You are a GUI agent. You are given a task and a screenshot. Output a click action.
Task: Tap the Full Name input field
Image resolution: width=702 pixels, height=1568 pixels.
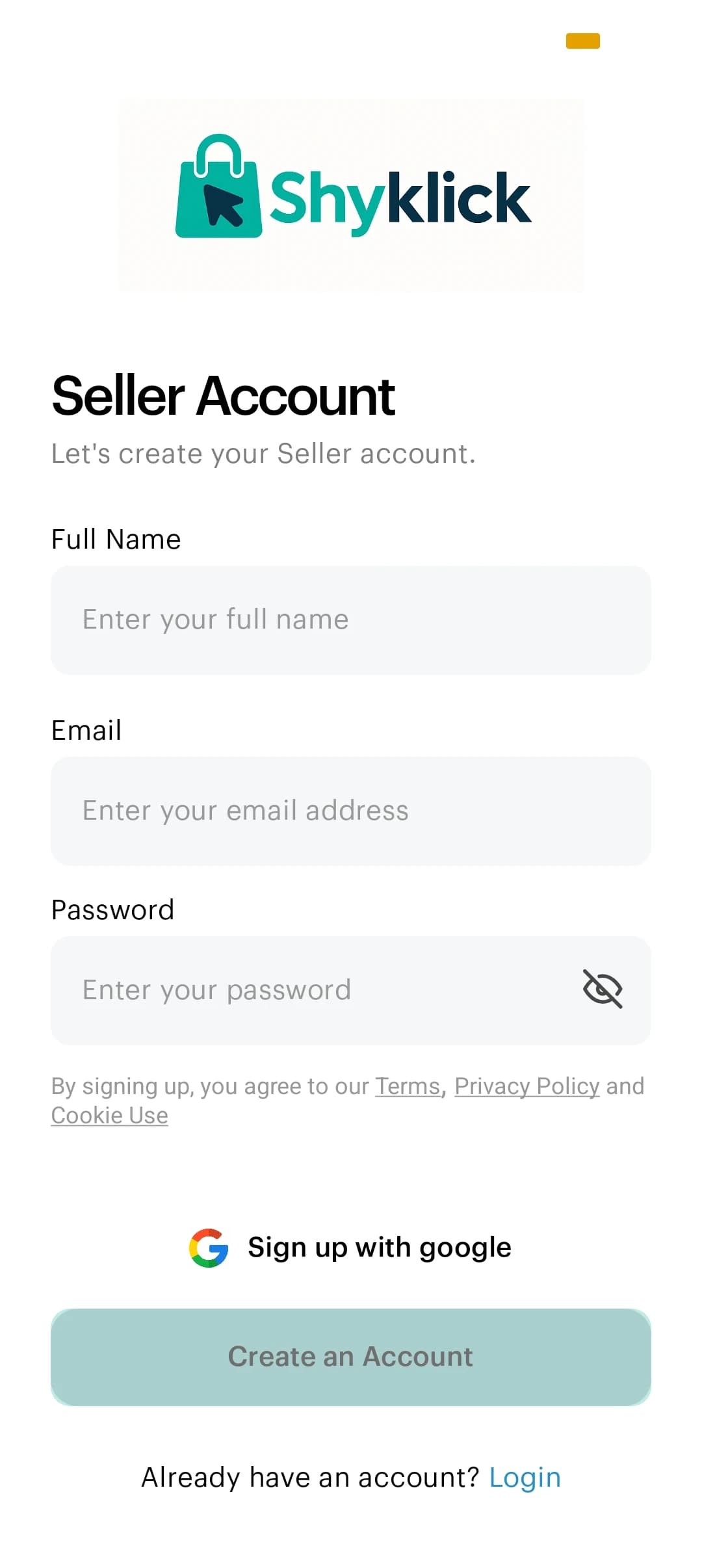tap(351, 620)
